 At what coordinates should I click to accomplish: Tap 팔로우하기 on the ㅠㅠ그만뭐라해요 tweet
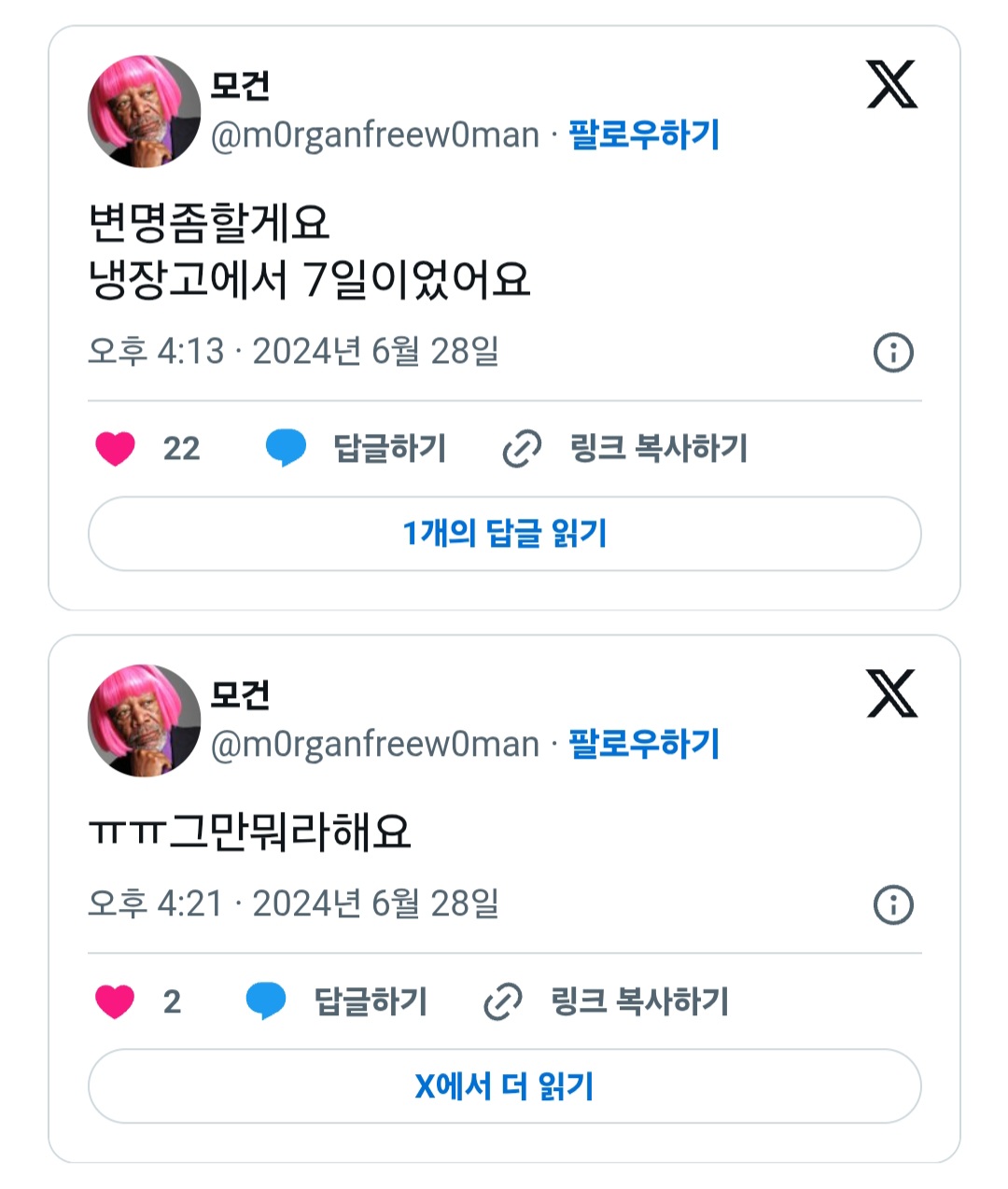coord(644,745)
